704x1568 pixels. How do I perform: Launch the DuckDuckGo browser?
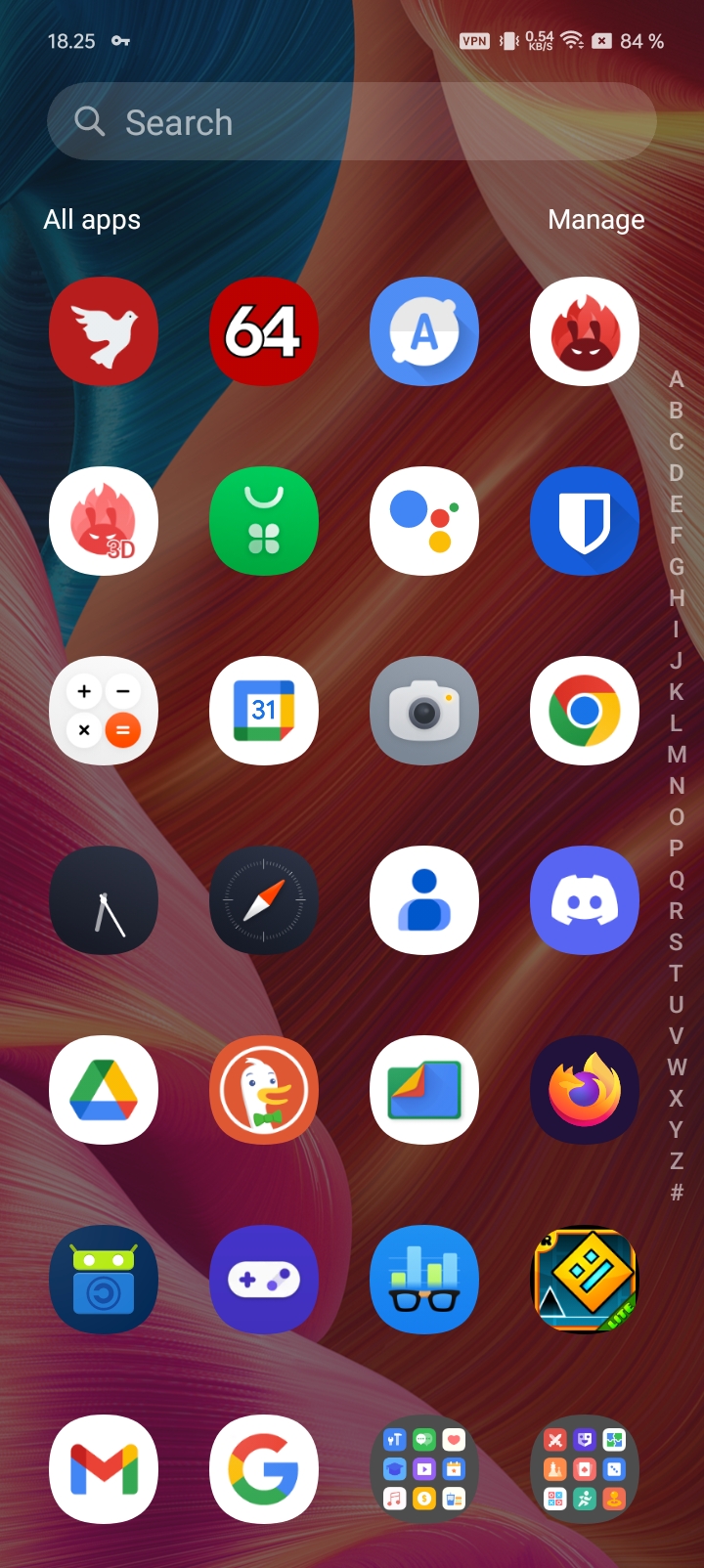click(x=264, y=1090)
